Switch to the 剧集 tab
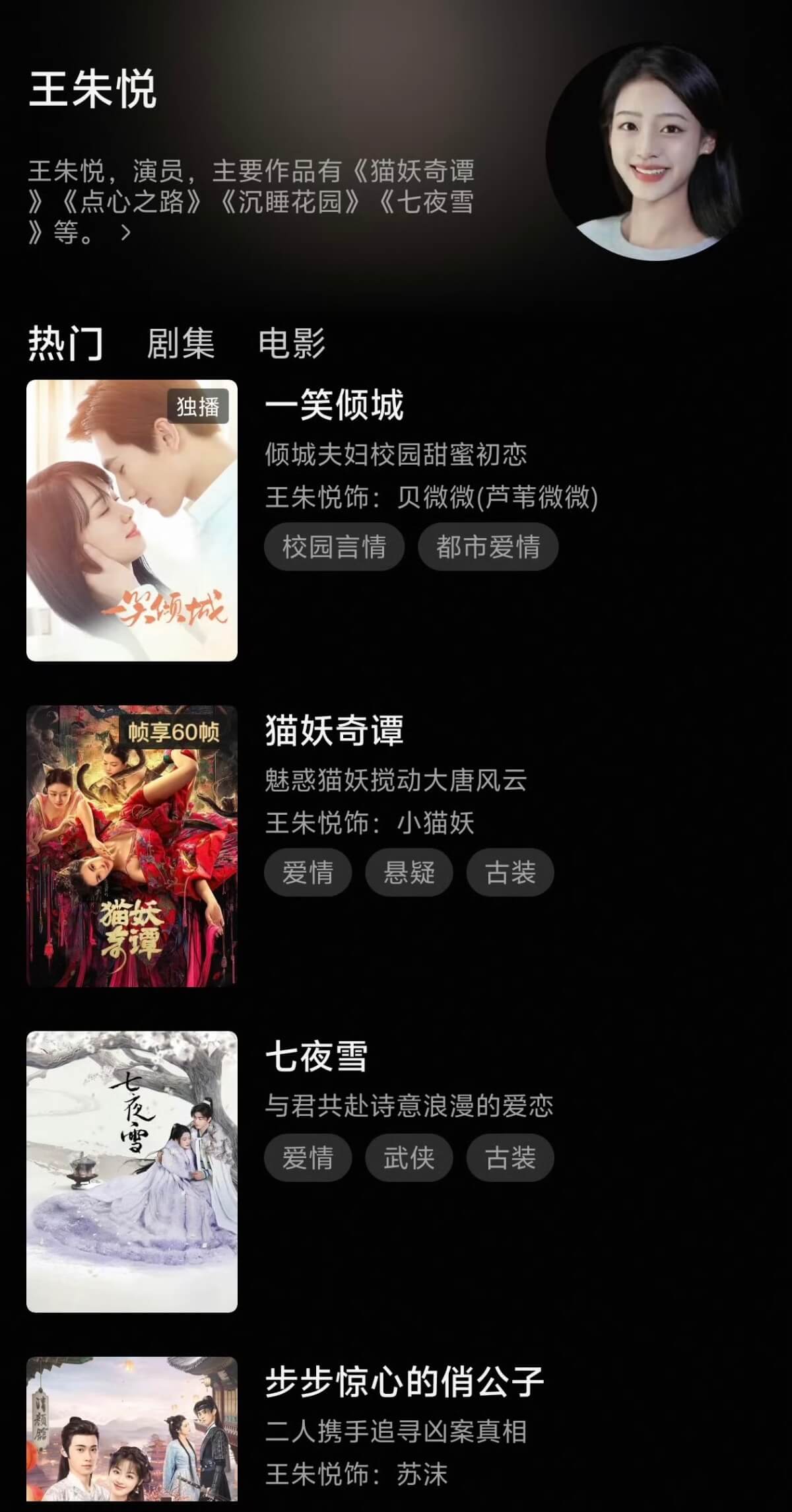 point(181,343)
